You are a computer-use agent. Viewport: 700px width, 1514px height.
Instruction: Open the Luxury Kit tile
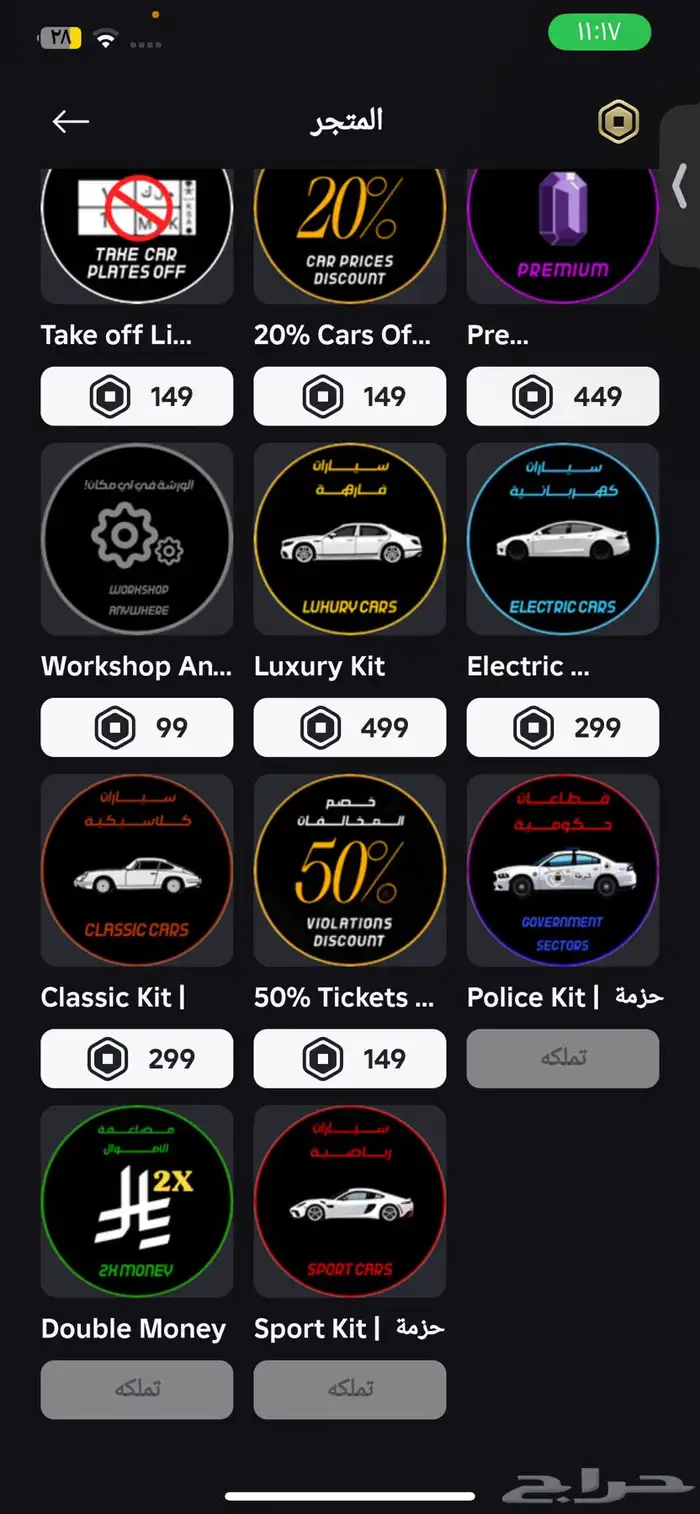pos(350,539)
